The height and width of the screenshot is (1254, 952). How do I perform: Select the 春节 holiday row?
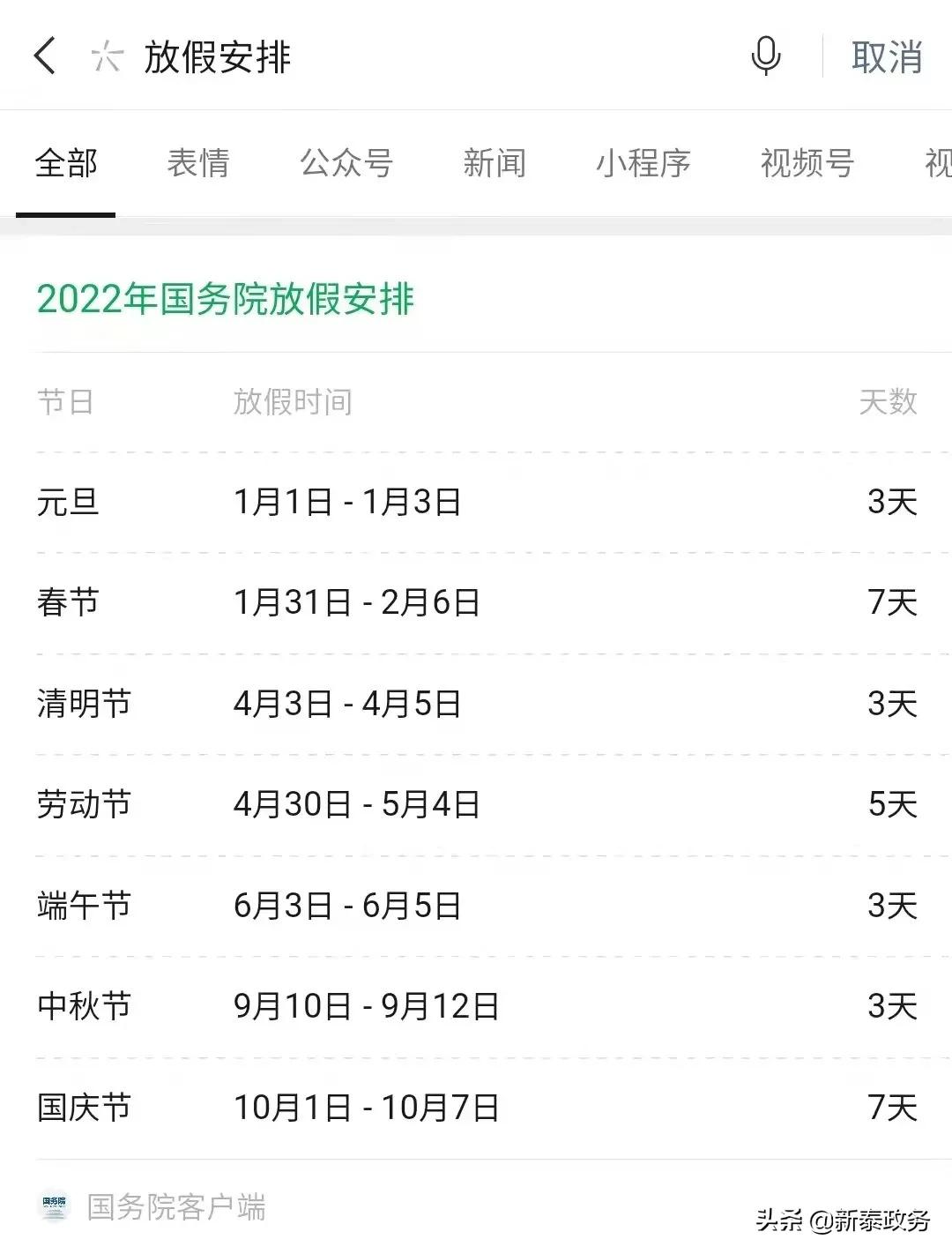pyautogui.click(x=476, y=603)
